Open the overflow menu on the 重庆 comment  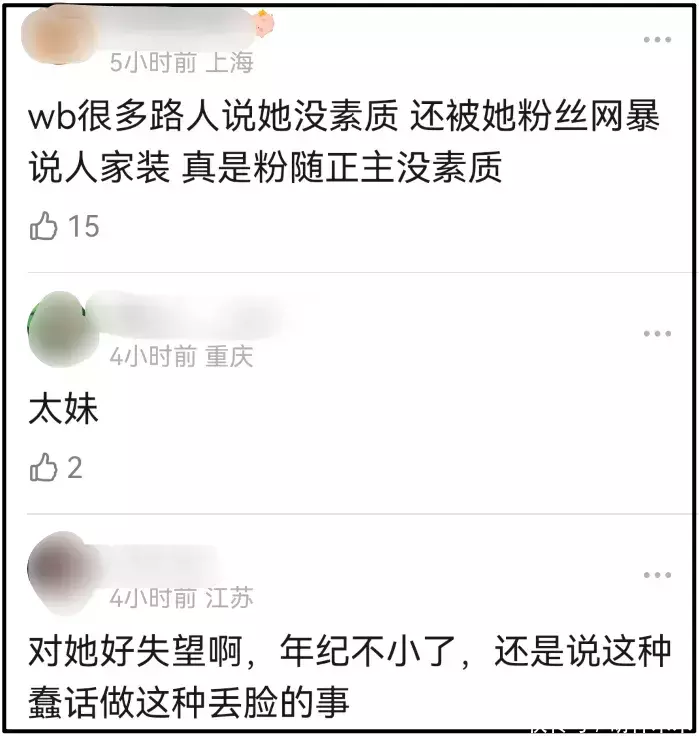(x=657, y=333)
